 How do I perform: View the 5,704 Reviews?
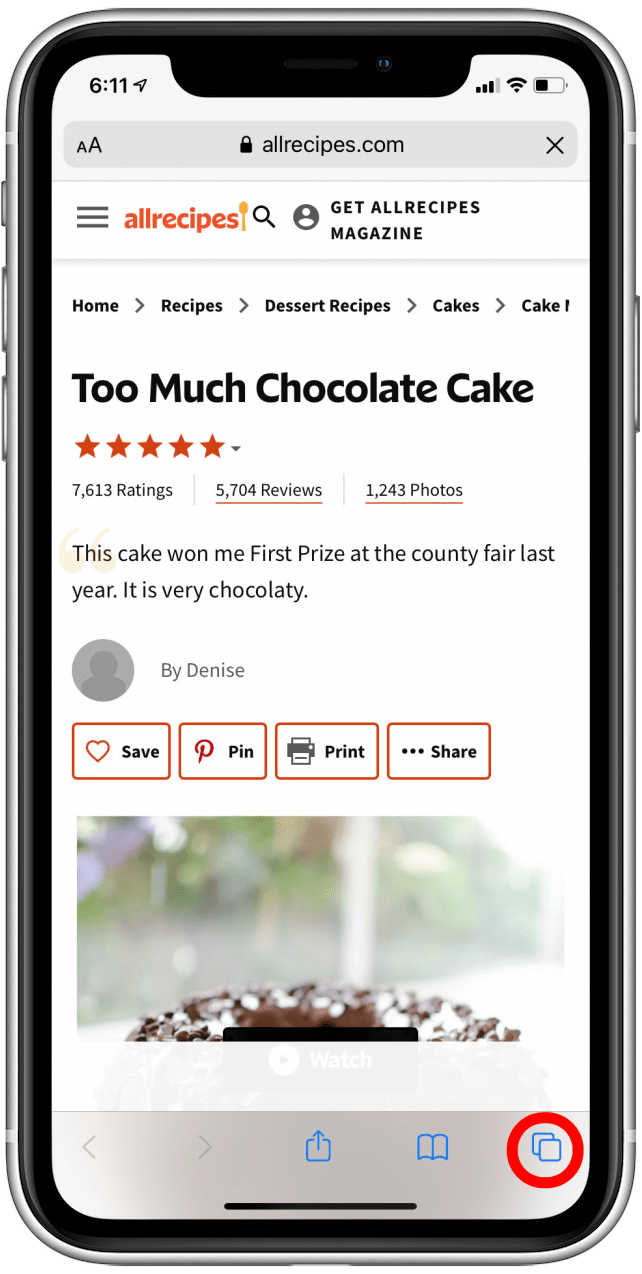coord(269,490)
